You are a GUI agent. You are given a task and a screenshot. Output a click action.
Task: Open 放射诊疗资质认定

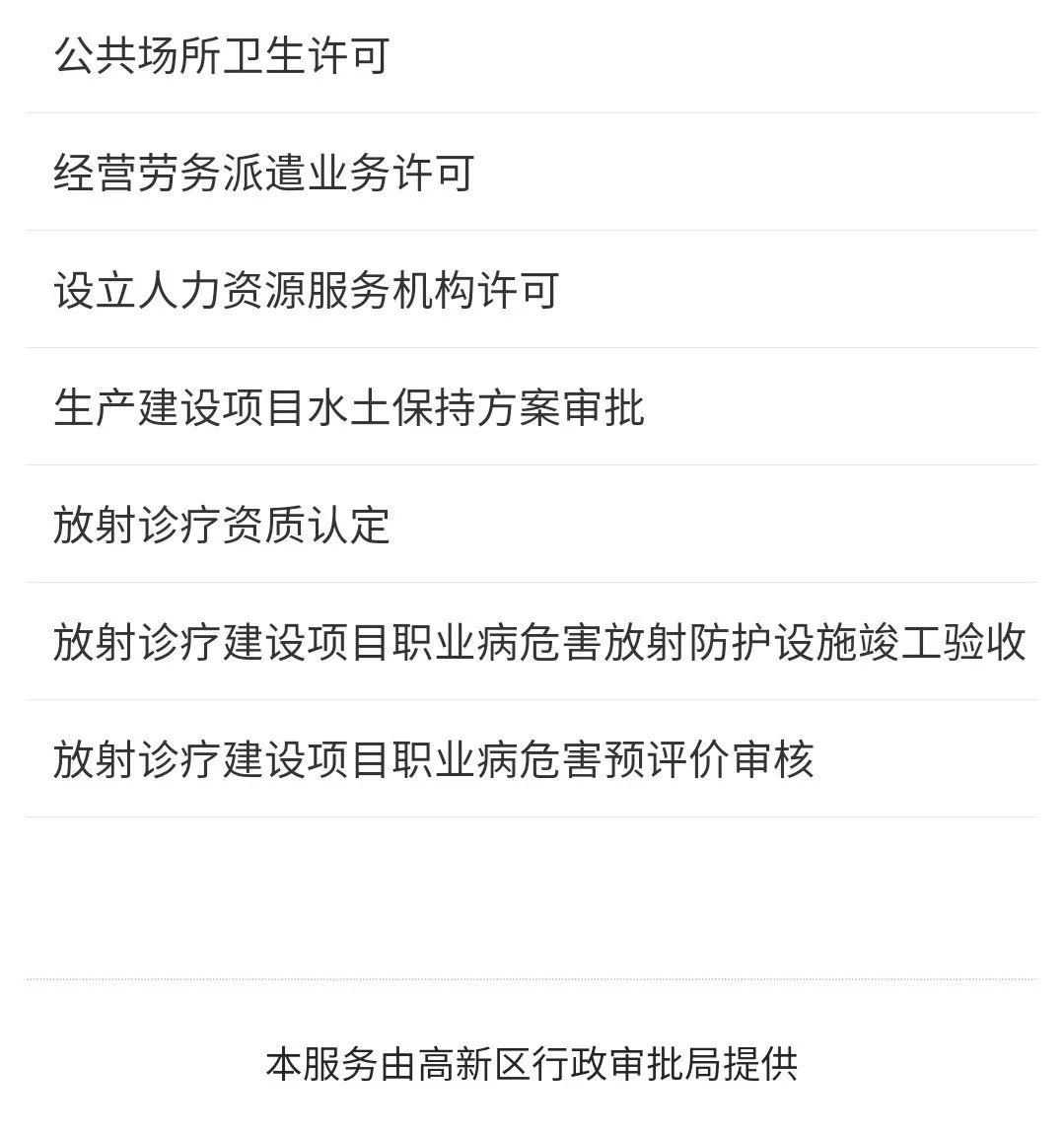click(x=222, y=526)
